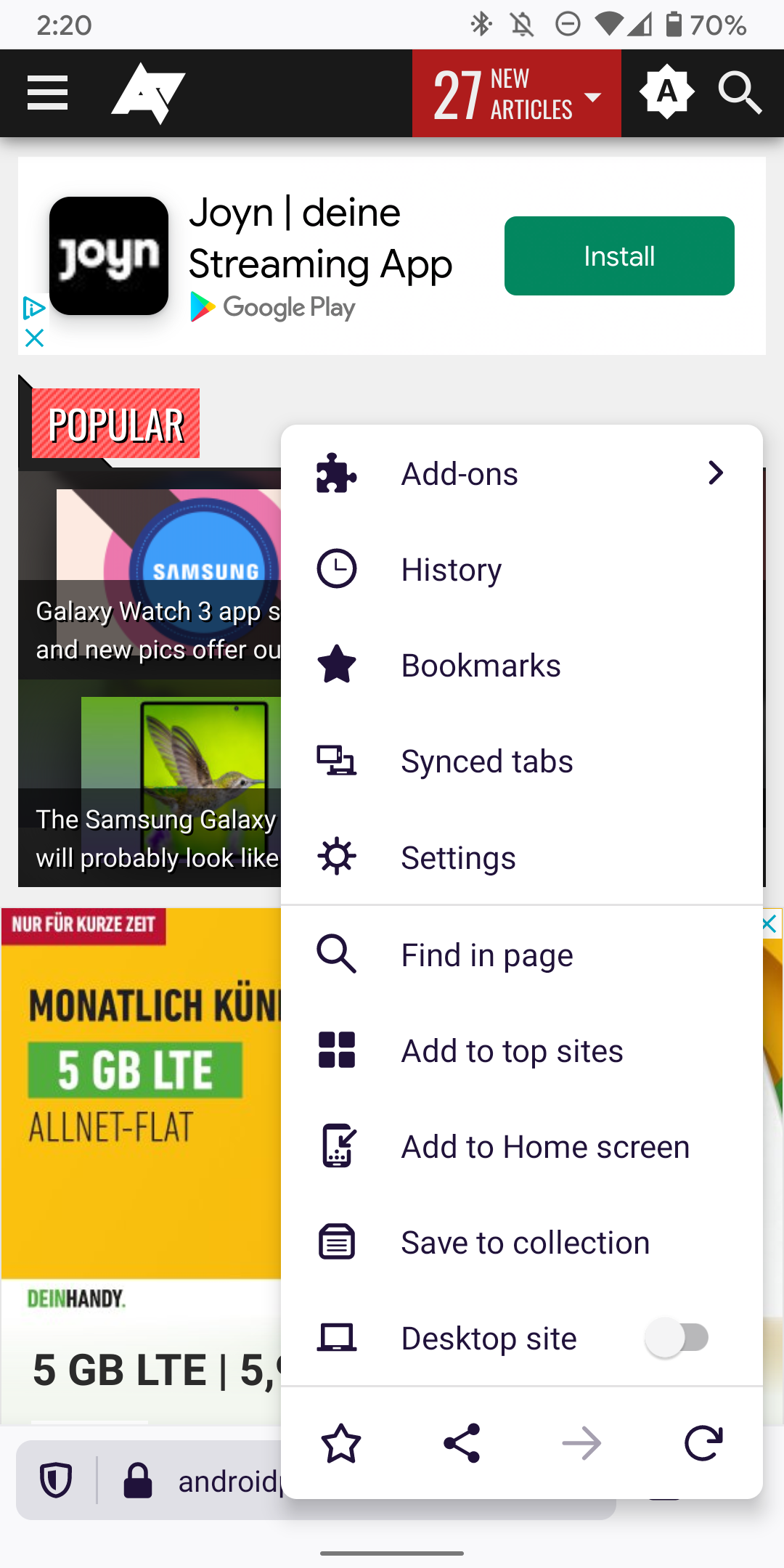Toggle the site theme brightness icon

click(x=666, y=92)
